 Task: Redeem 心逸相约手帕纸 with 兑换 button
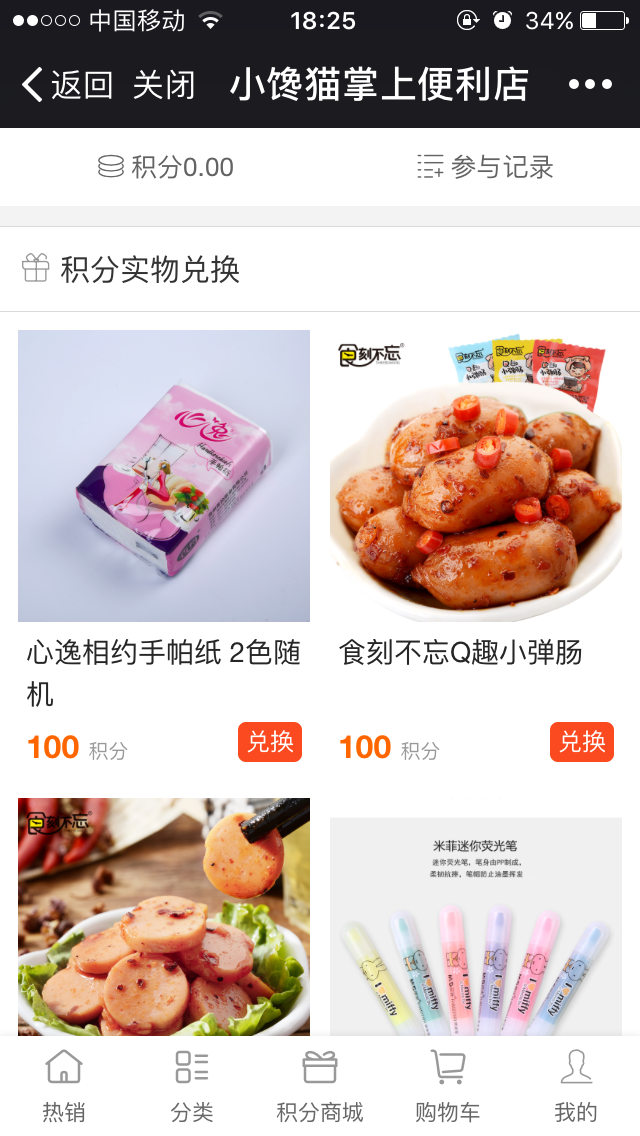point(270,742)
